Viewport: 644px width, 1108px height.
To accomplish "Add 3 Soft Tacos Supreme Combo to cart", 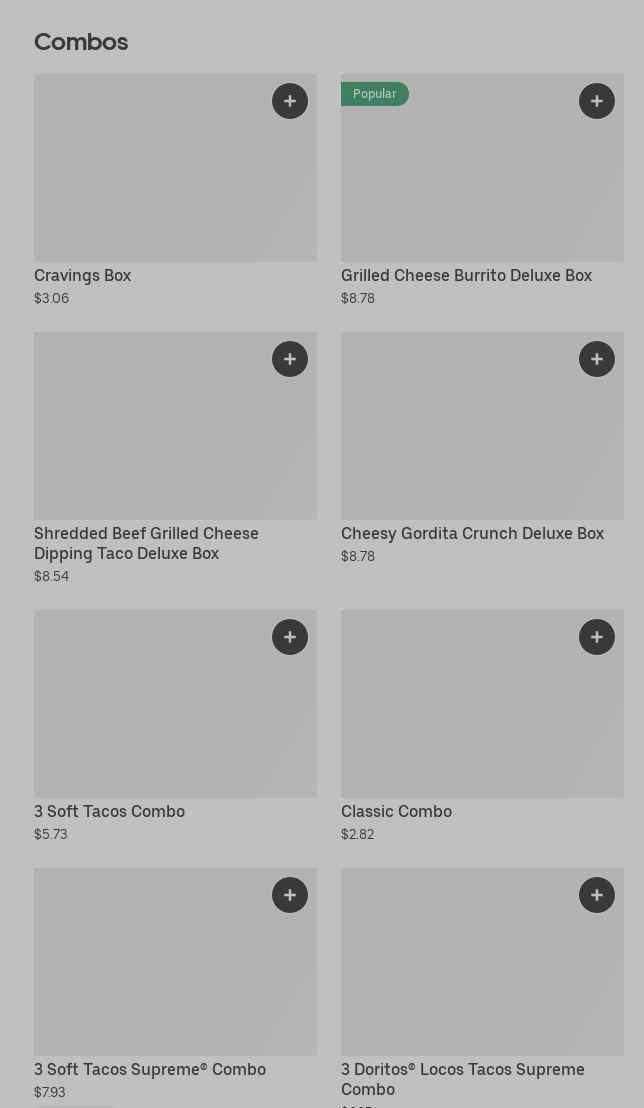I will [x=290, y=895].
